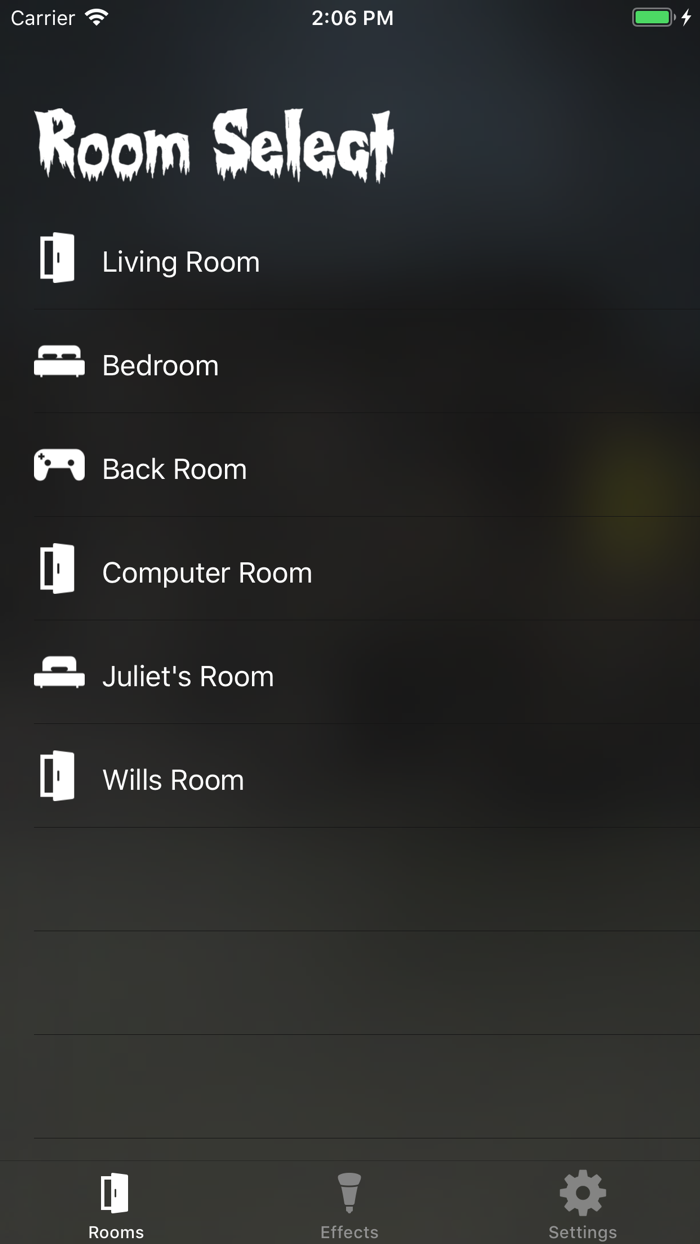Open Juliet's Room

tap(350, 672)
